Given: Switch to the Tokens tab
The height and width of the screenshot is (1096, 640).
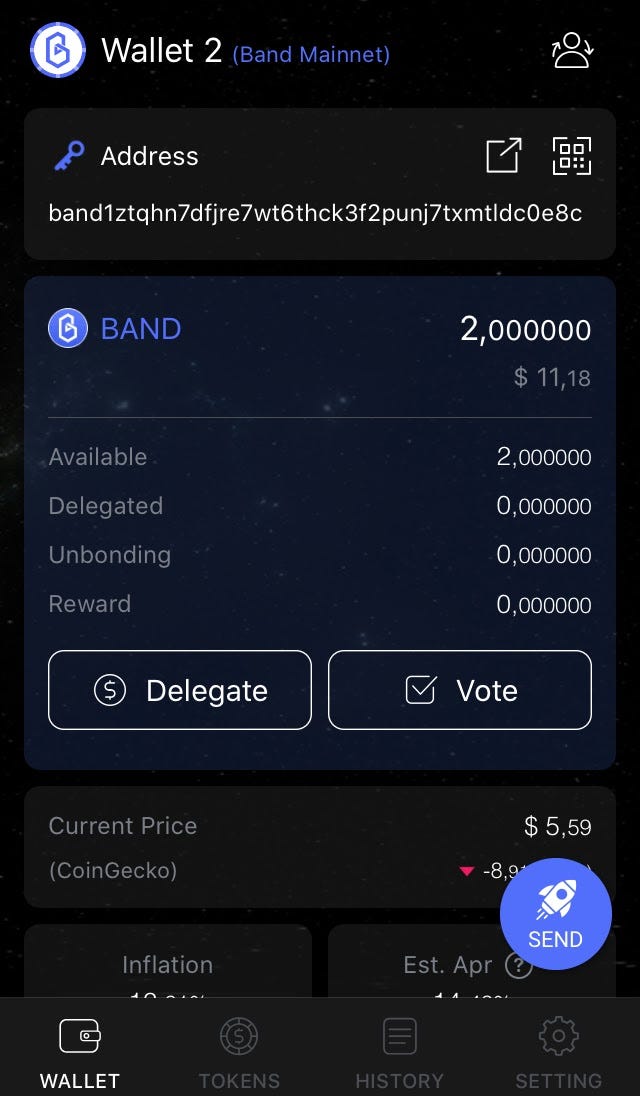Looking at the screenshot, I should [x=239, y=1050].
